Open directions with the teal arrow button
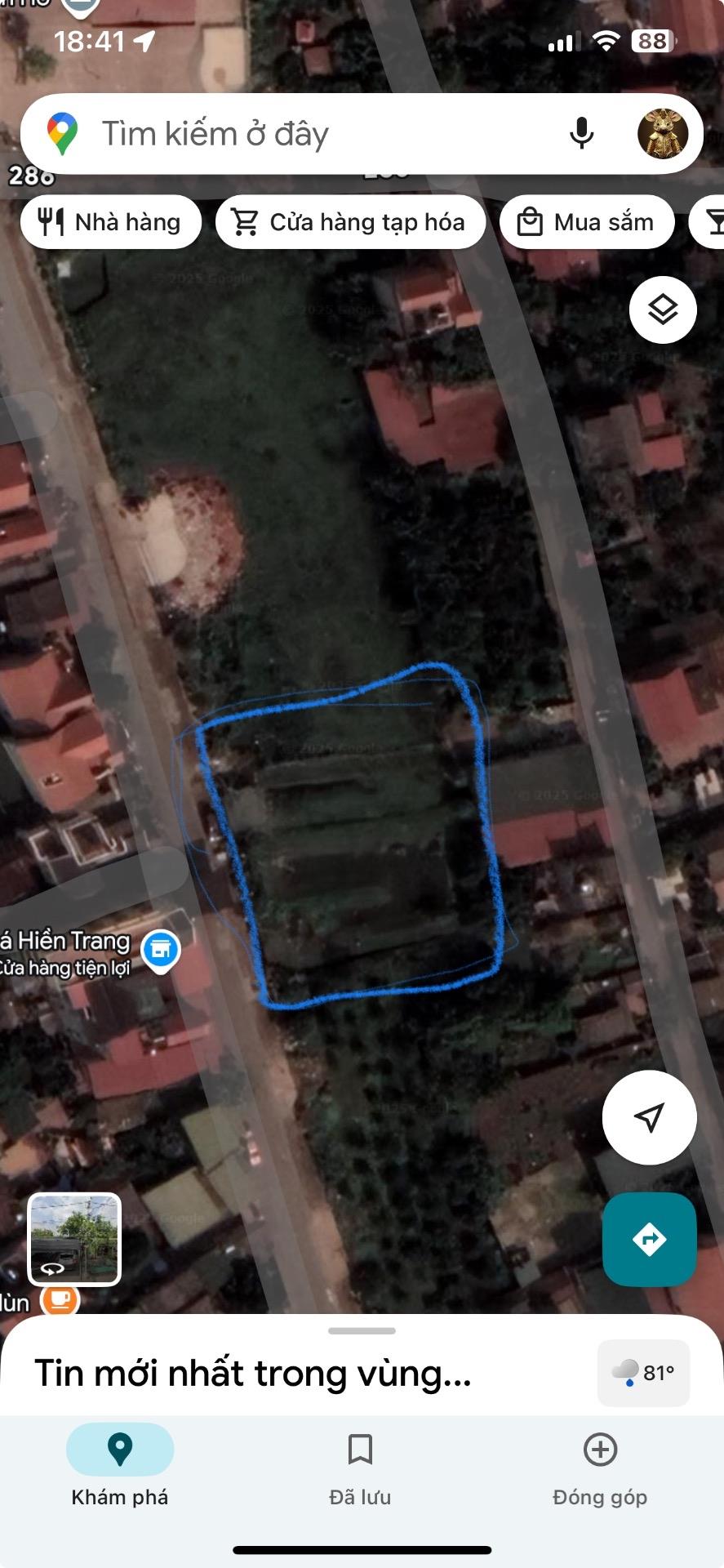This screenshot has width=724, height=1568. (649, 1239)
